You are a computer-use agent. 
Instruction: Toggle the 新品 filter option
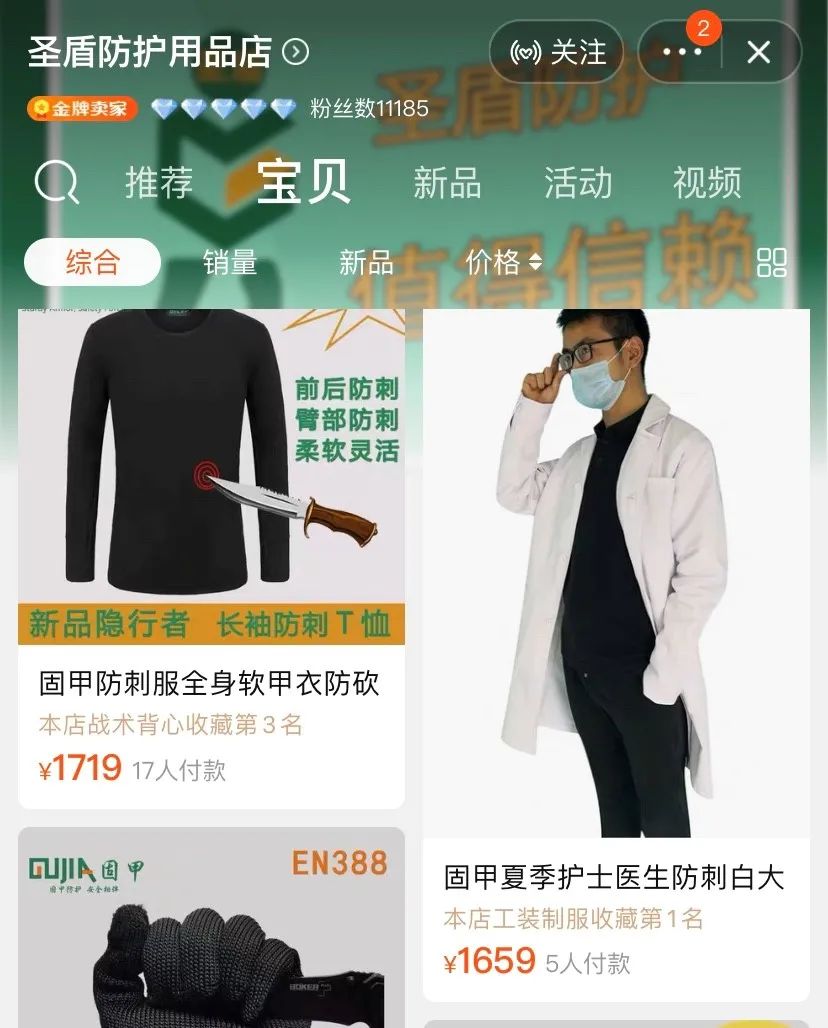point(366,261)
